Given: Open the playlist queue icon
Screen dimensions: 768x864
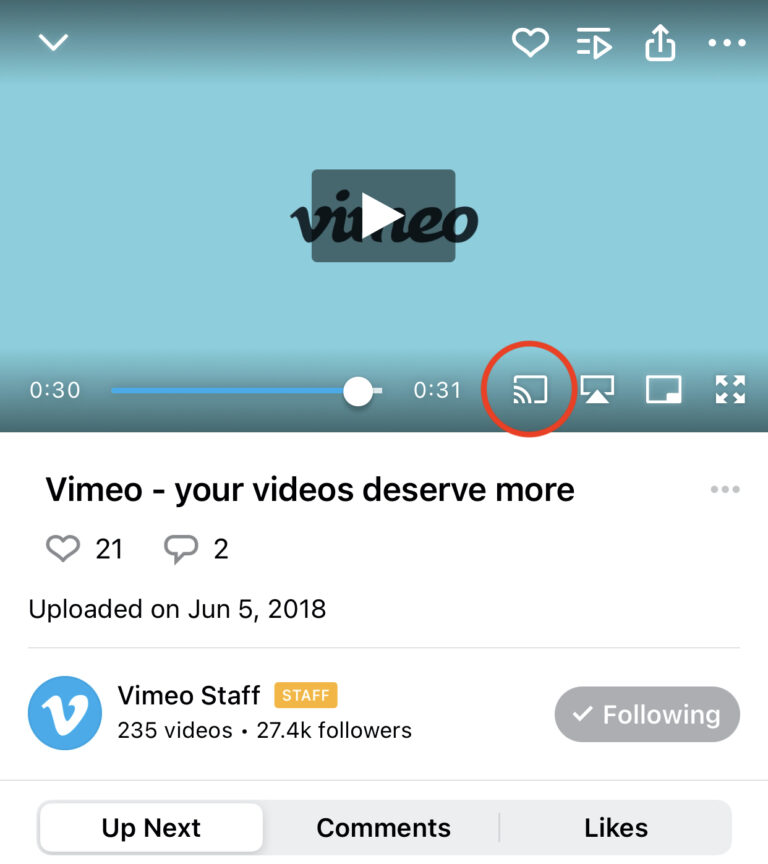Looking at the screenshot, I should (594, 43).
